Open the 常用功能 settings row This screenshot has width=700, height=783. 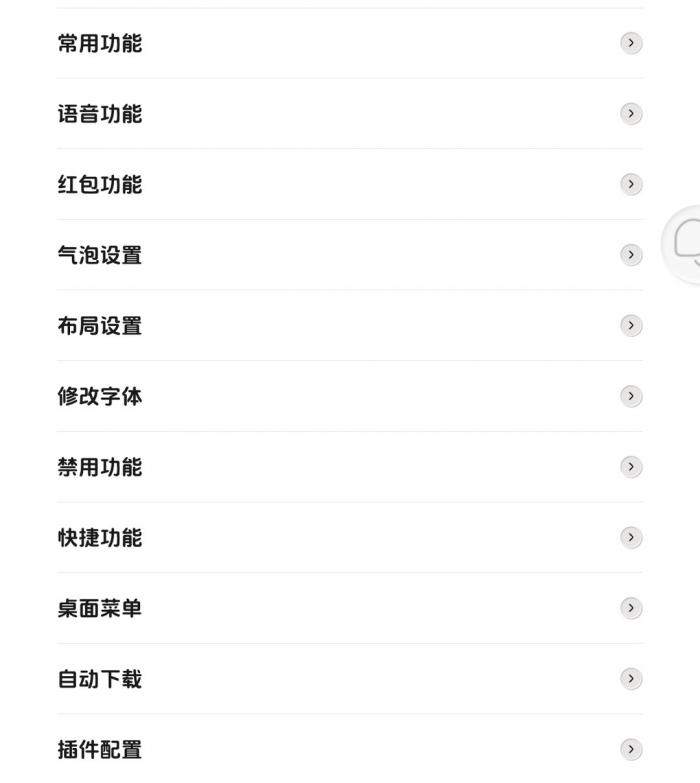tap(349, 43)
